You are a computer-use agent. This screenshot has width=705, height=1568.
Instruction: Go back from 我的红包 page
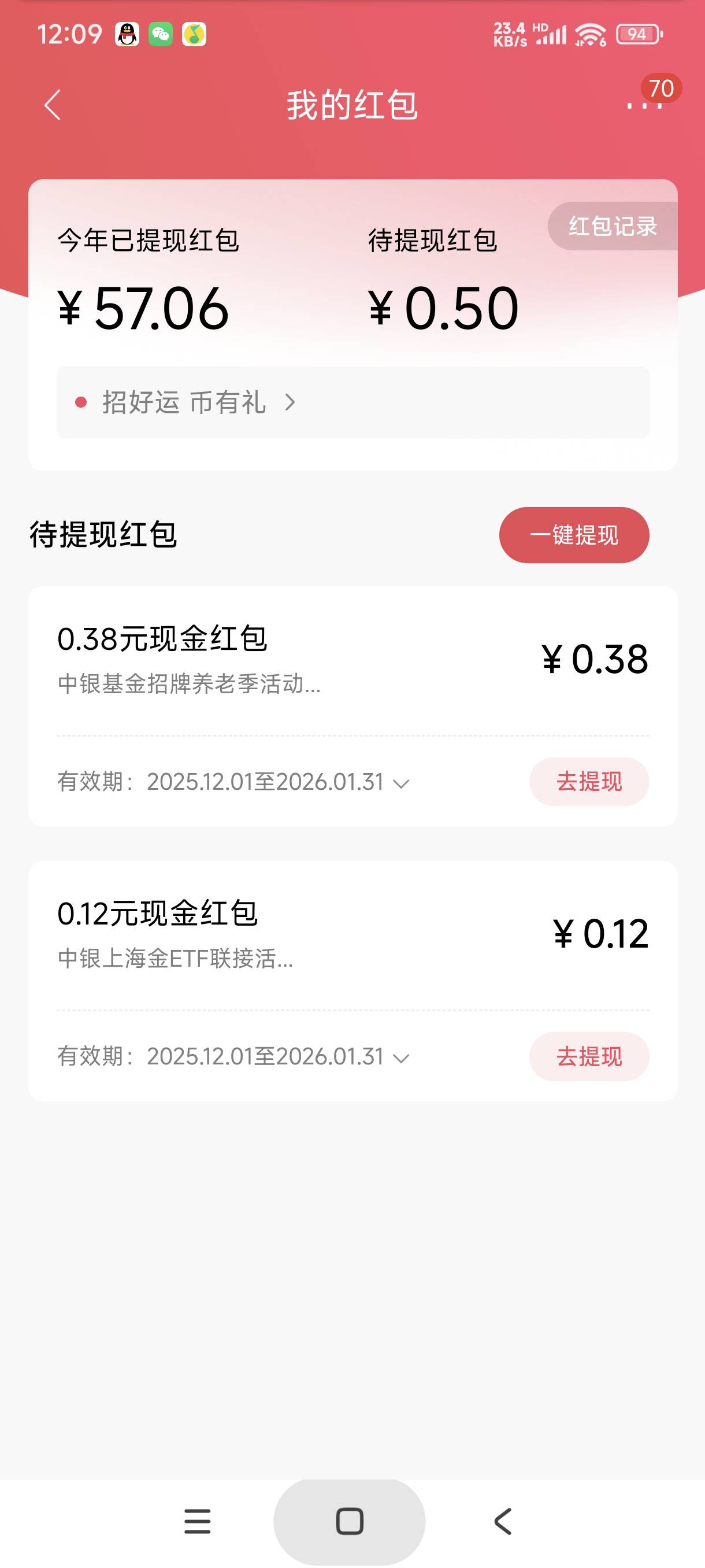tap(53, 105)
